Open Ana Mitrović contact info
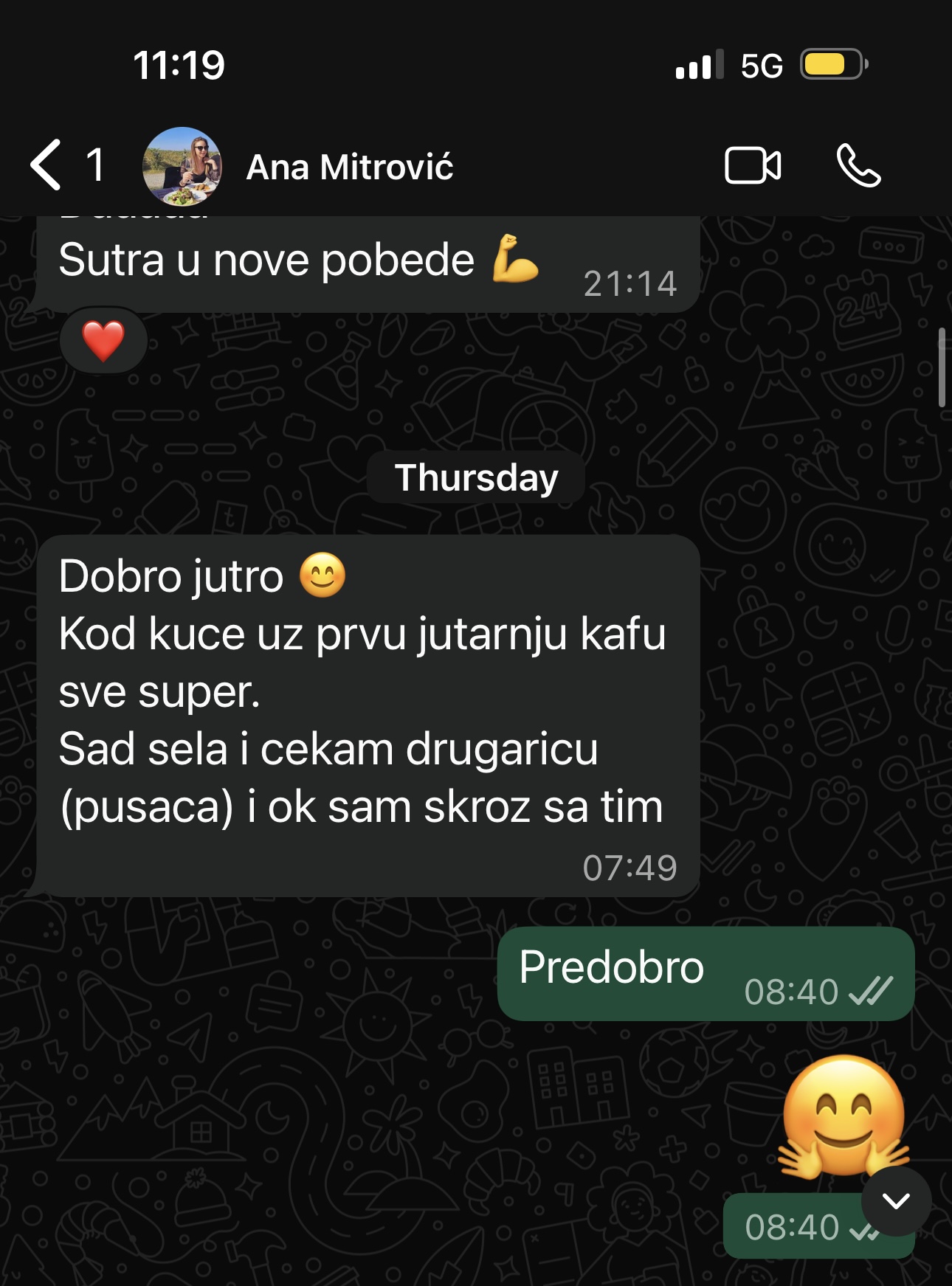 (350, 167)
